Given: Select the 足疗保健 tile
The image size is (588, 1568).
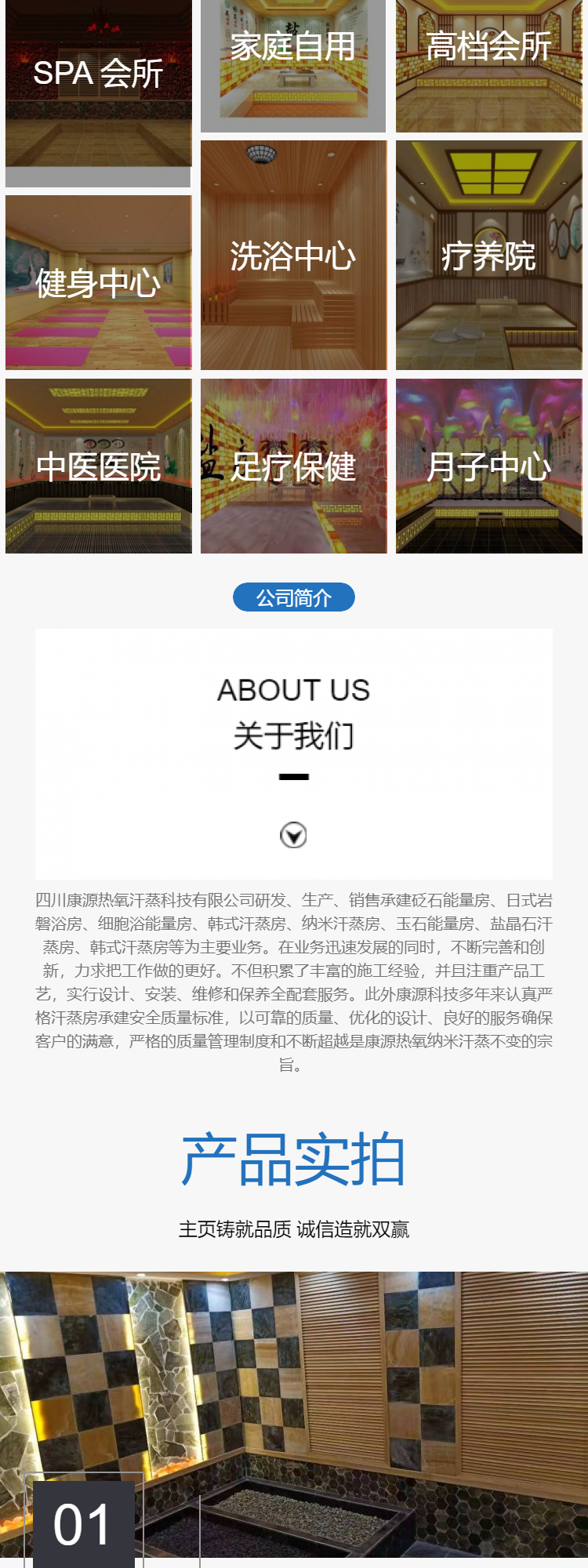Looking at the screenshot, I should (293, 466).
